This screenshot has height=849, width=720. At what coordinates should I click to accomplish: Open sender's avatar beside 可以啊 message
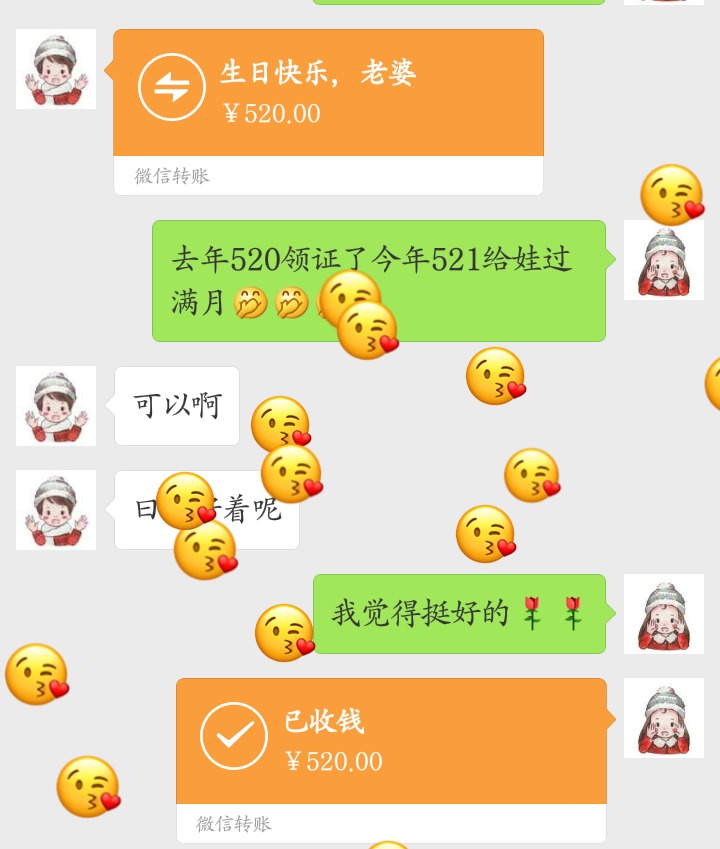pyautogui.click(x=55, y=406)
